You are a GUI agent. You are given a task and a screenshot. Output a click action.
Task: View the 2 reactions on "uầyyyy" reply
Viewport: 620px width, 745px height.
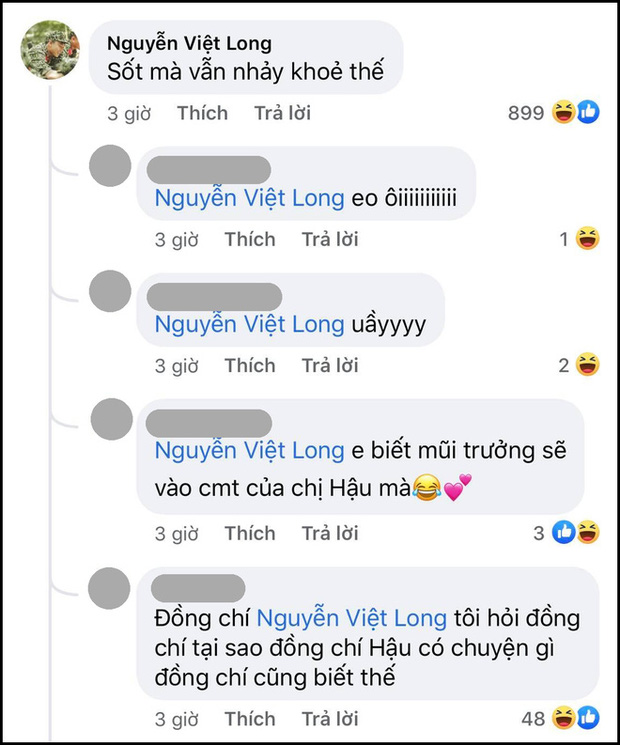coord(579,365)
